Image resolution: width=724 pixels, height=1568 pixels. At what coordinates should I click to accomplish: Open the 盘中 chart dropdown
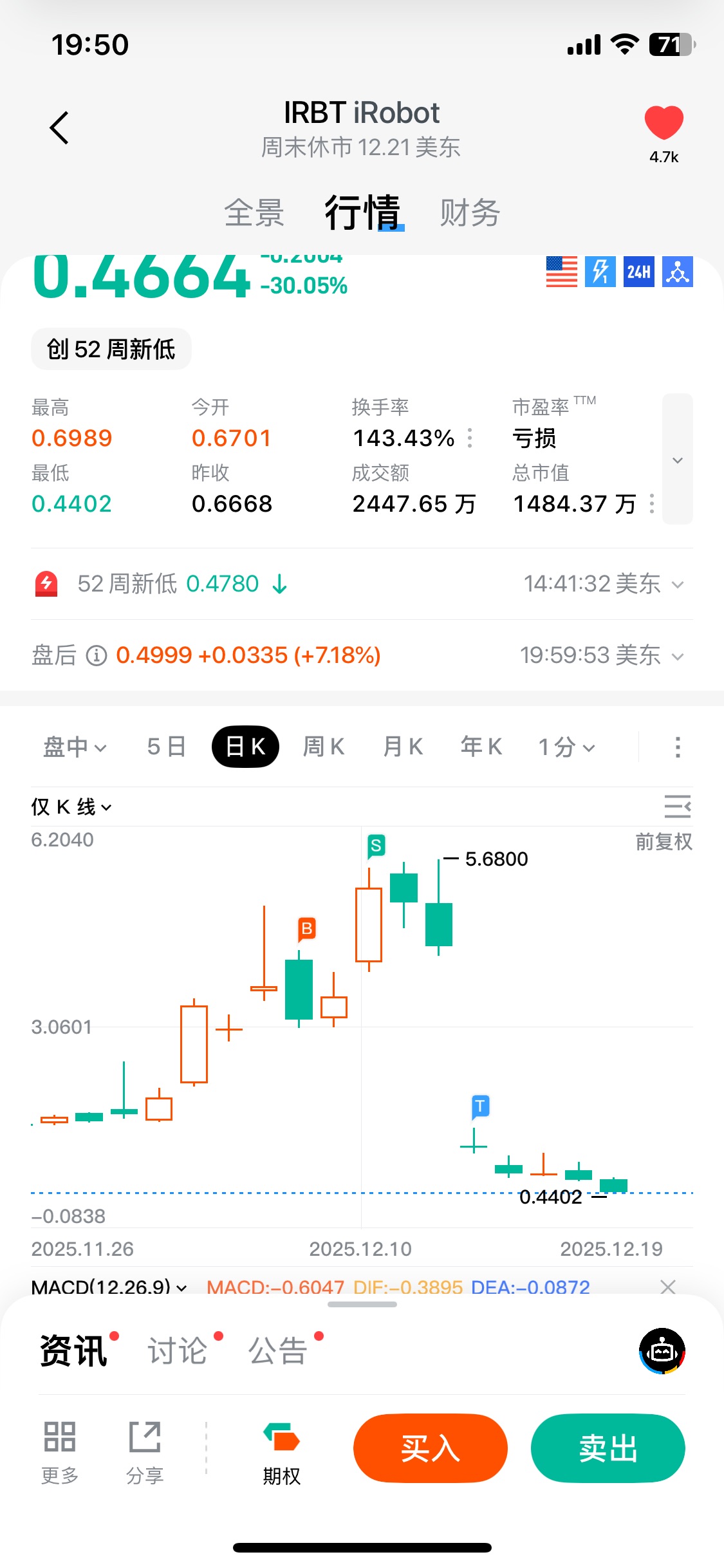coord(75,747)
